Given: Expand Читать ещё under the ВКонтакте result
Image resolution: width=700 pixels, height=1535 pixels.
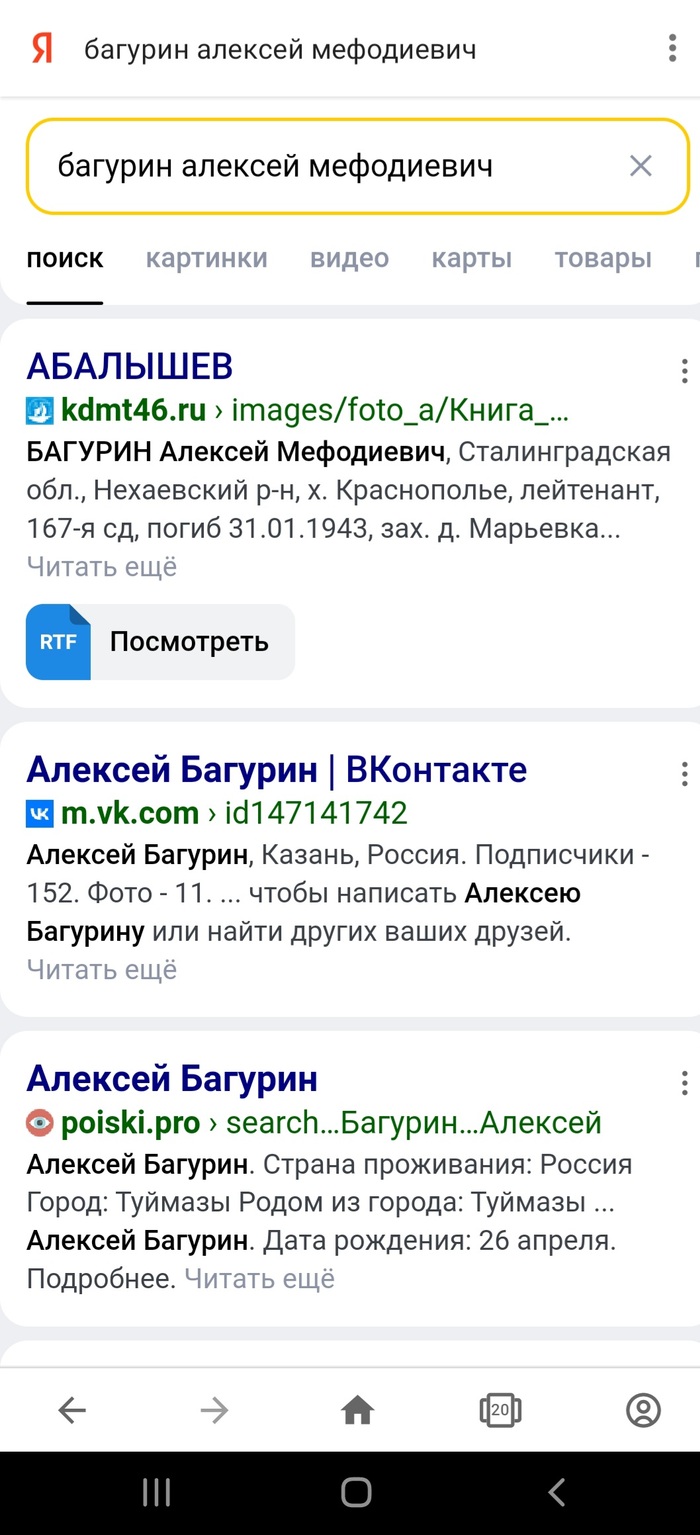Looking at the screenshot, I should tap(101, 969).
